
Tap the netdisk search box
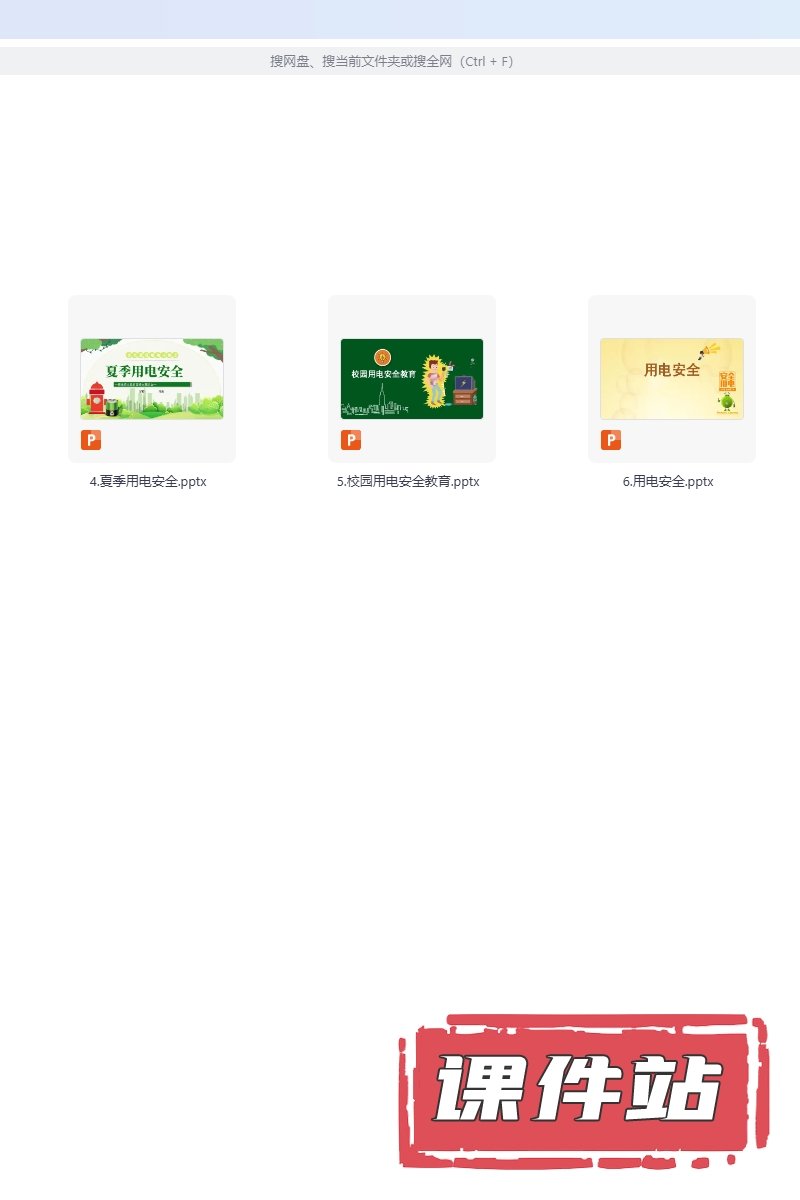point(392,61)
